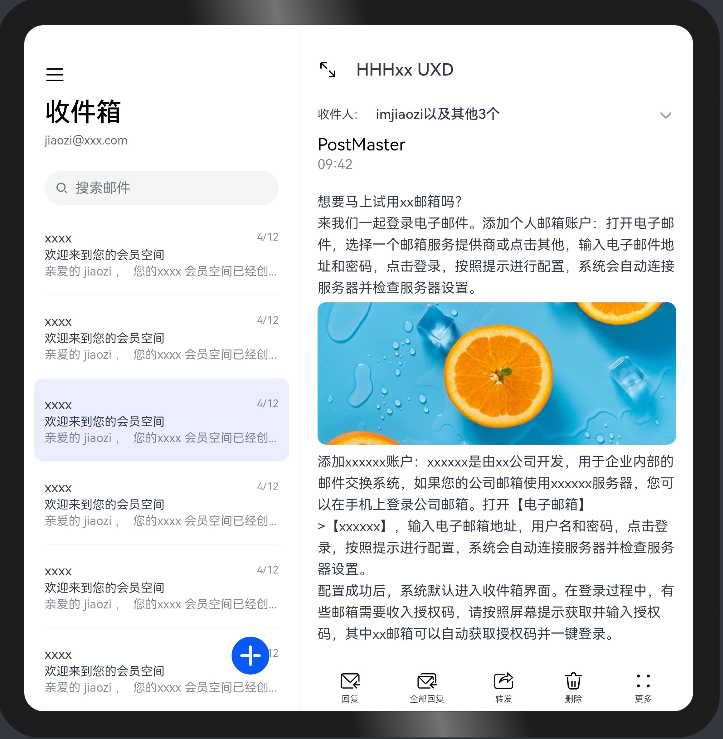Open the 更多 more options menu
Image resolution: width=723 pixels, height=739 pixels.
pos(643,688)
